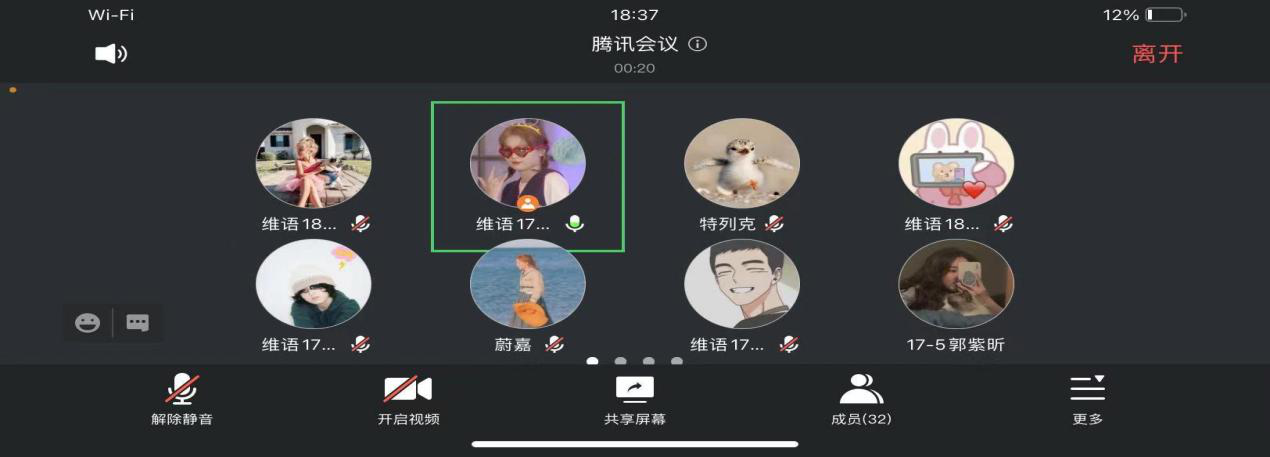Image resolution: width=1270 pixels, height=457 pixels.
Task: Turn on camera with 开启视频
Action: pos(408,399)
